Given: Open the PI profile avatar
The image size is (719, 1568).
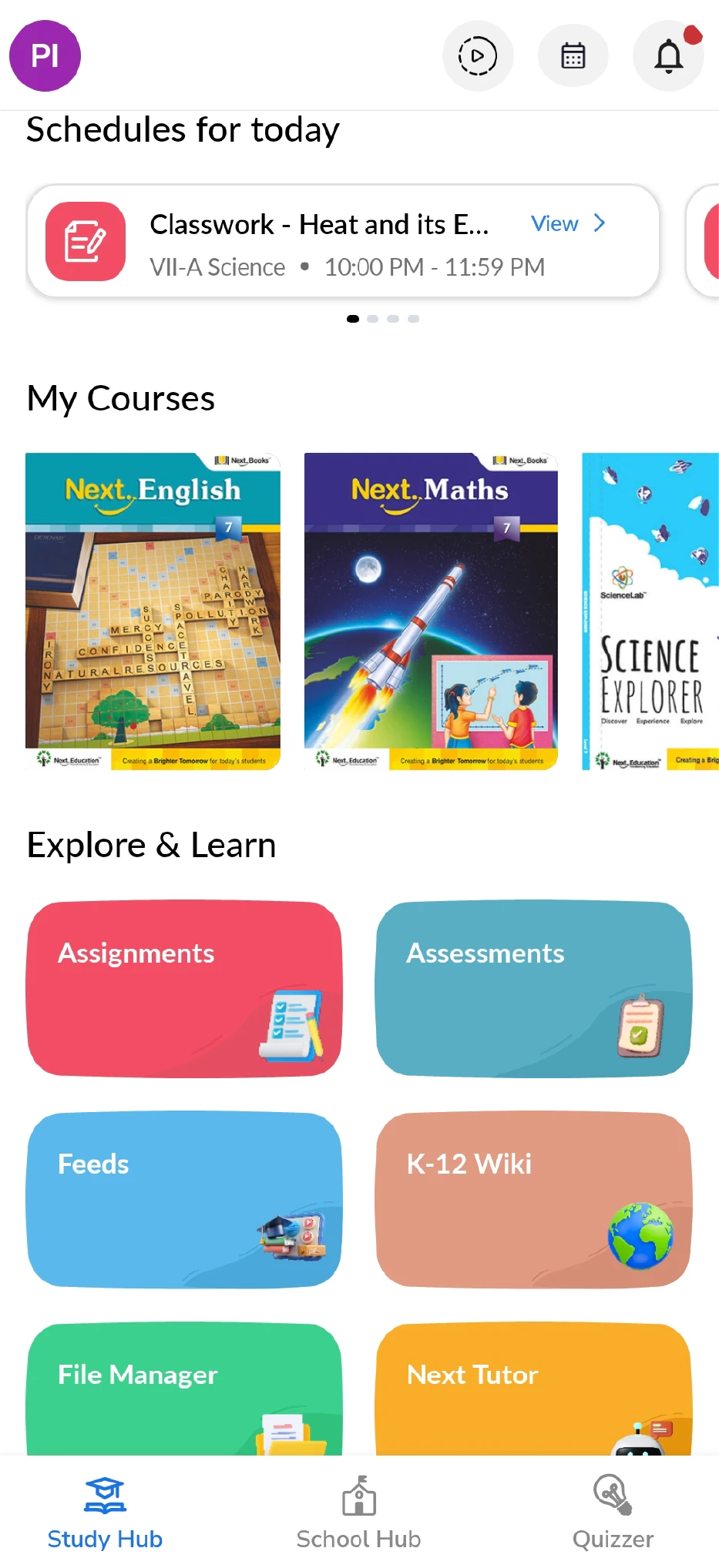Looking at the screenshot, I should tap(45, 55).
